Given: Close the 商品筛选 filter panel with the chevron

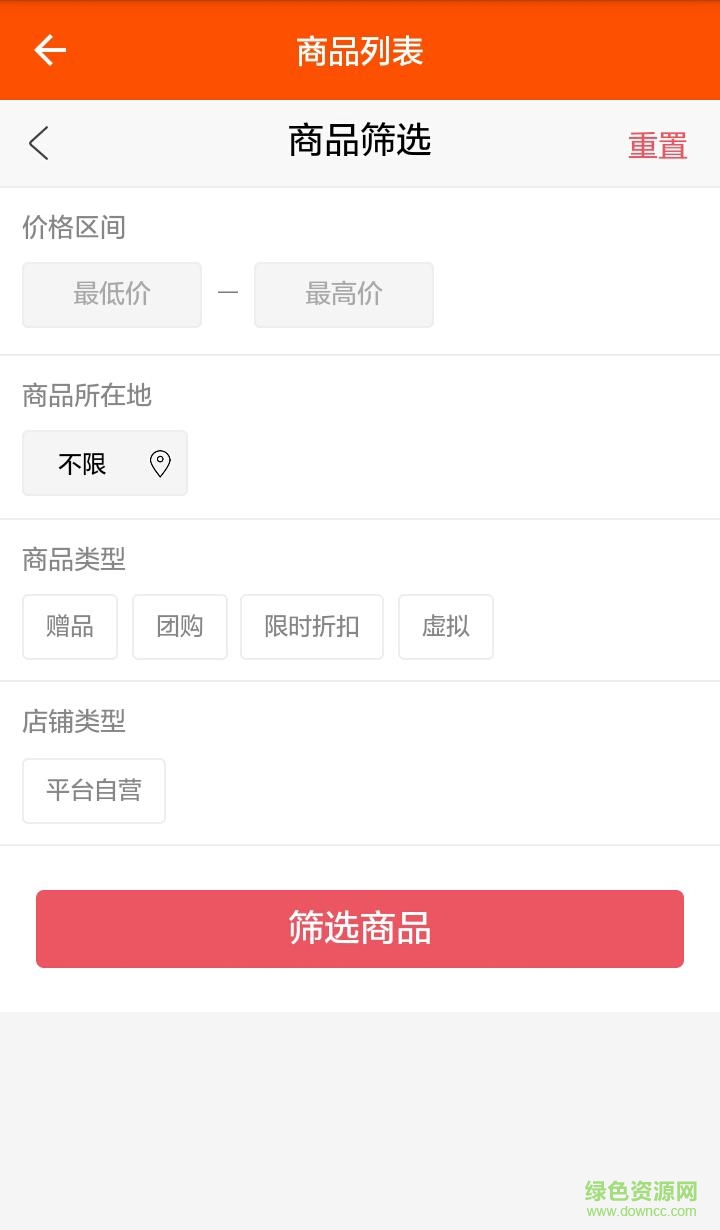Looking at the screenshot, I should click(x=39, y=143).
